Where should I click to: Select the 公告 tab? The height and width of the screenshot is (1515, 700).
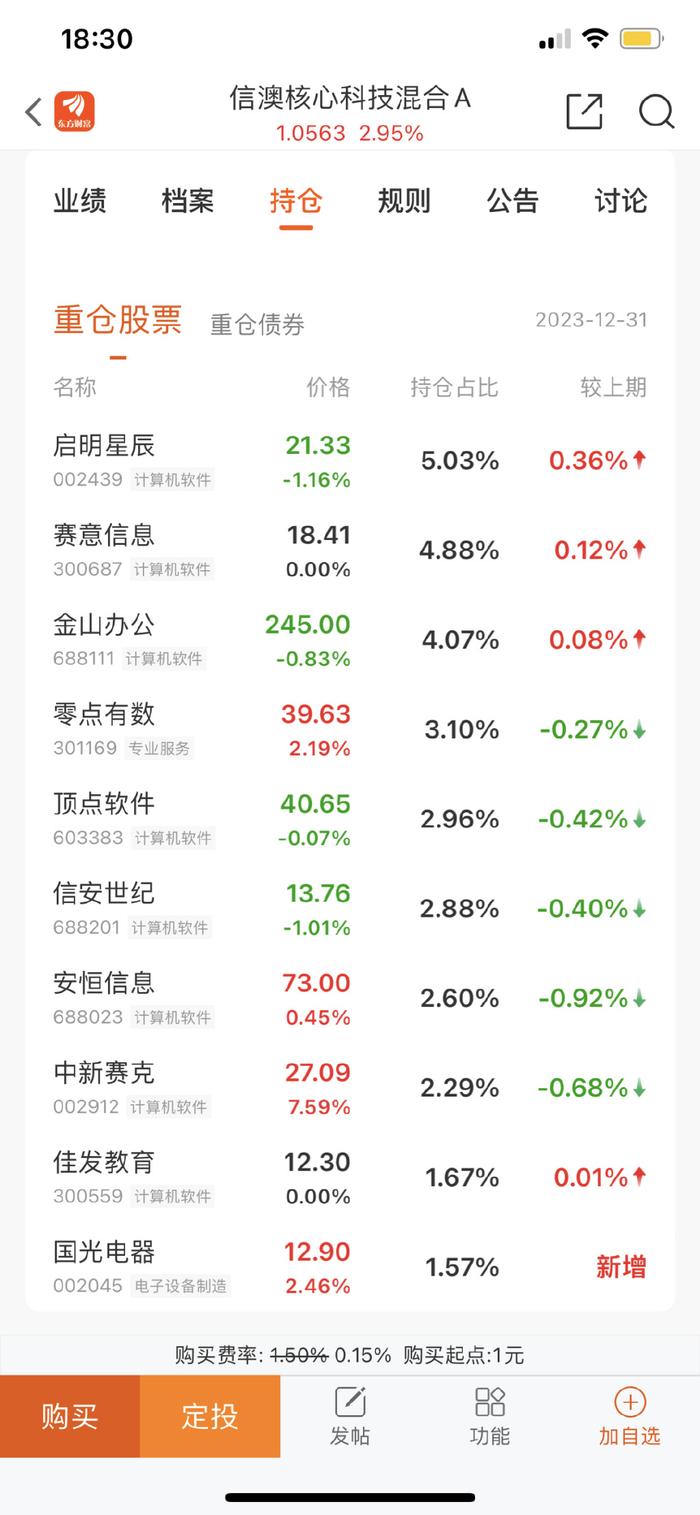(513, 201)
